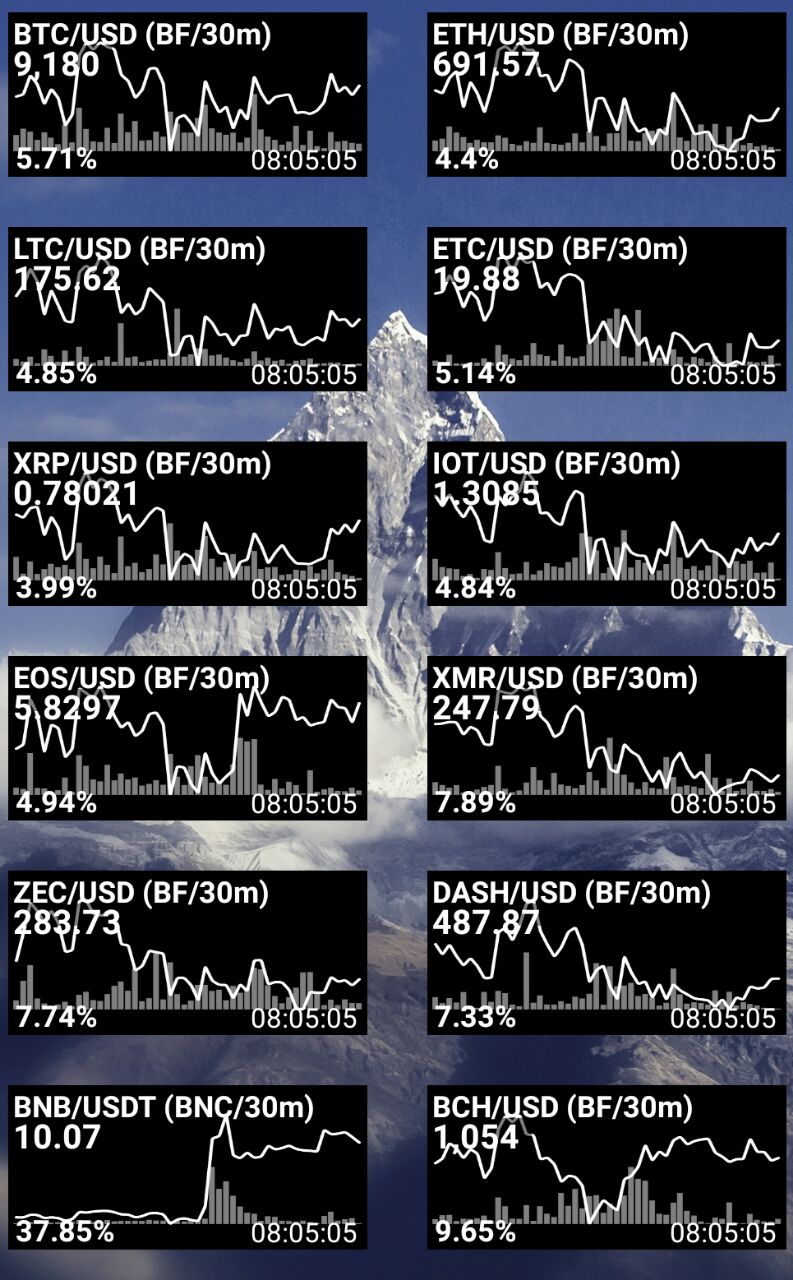This screenshot has height=1280, width=793.
Task: Open the ZEC/USD ticker widget
Action: (188, 953)
